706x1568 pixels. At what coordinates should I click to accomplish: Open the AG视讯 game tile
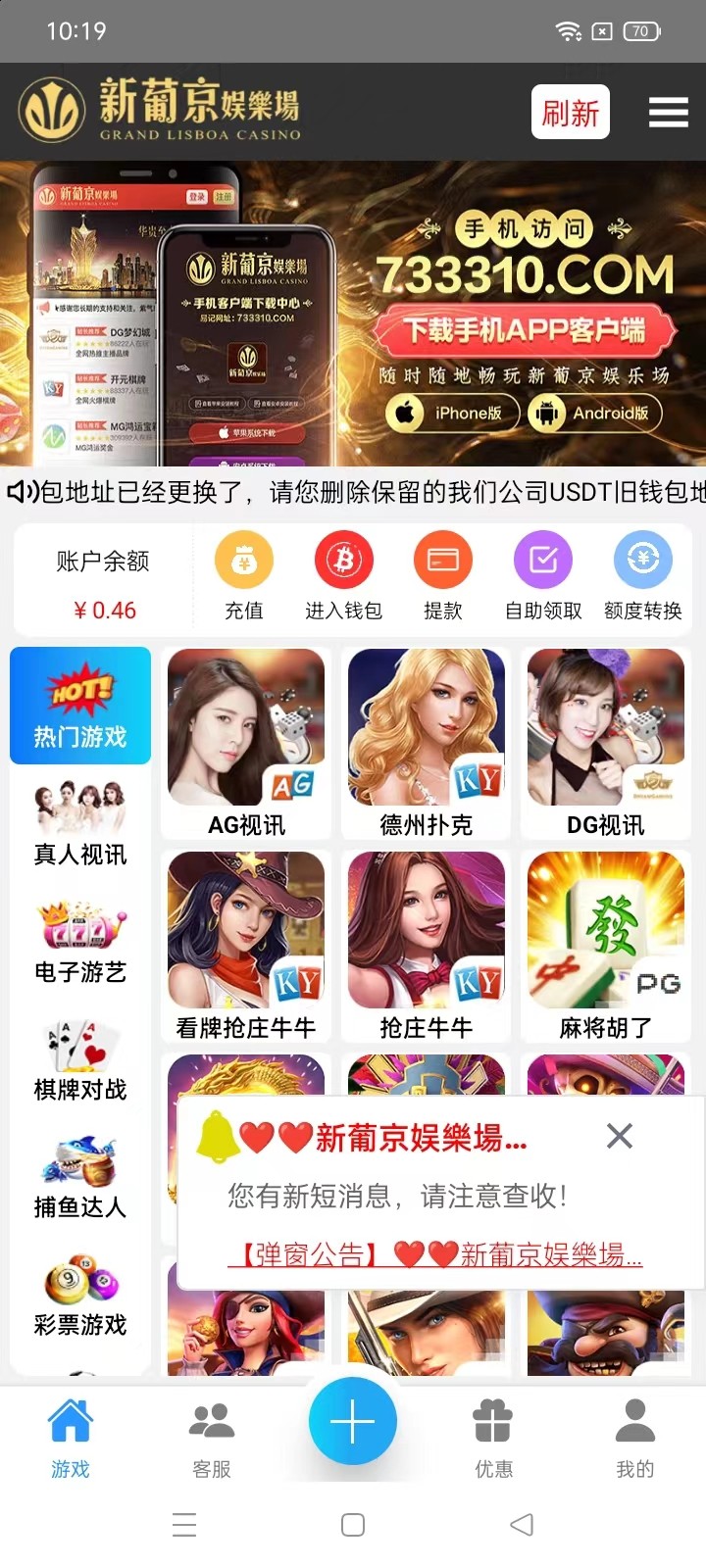246,743
